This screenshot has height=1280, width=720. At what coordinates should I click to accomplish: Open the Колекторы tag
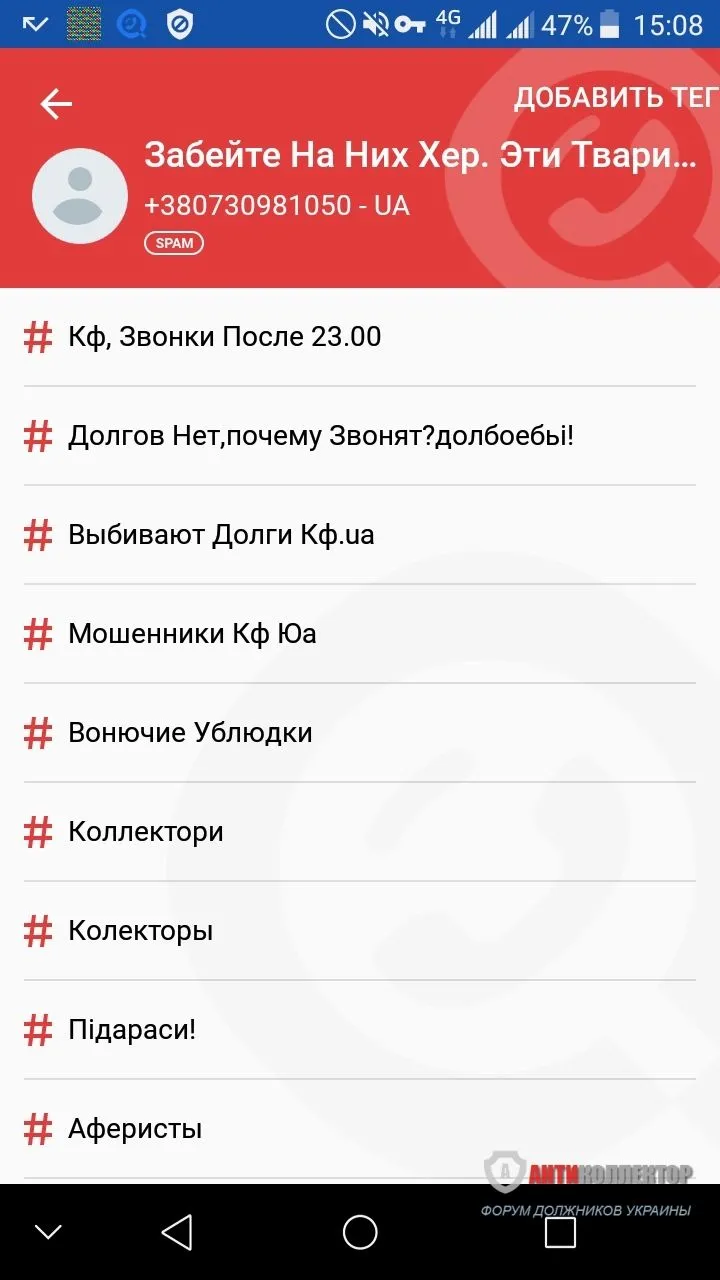[x=140, y=931]
